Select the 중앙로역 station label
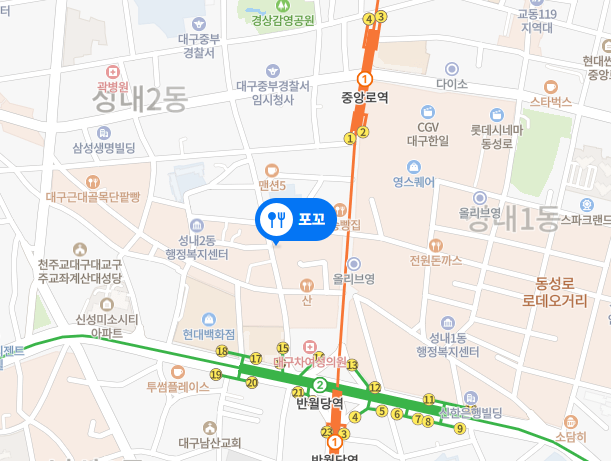The image size is (611, 461). pos(364,98)
